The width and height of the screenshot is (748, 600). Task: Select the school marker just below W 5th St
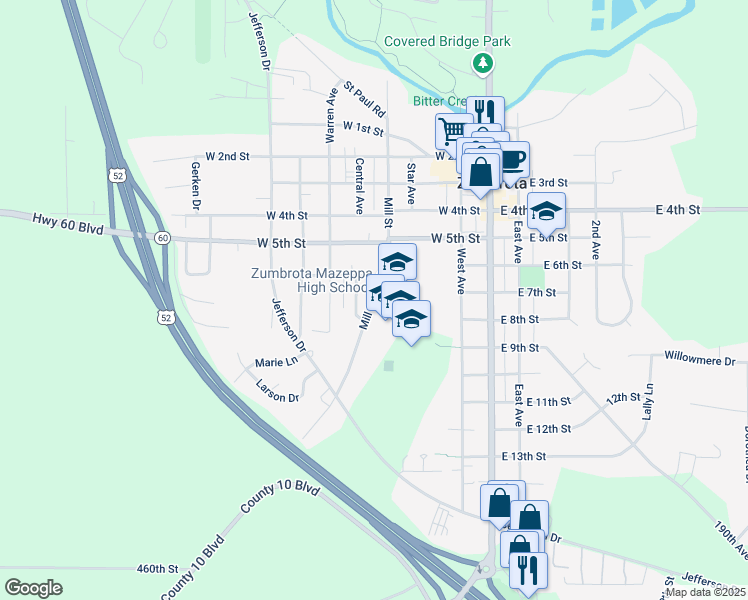point(397,261)
